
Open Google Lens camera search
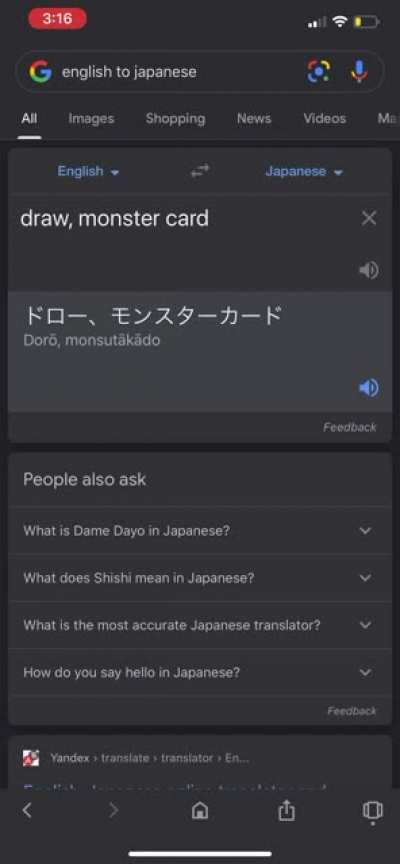pyautogui.click(x=319, y=72)
